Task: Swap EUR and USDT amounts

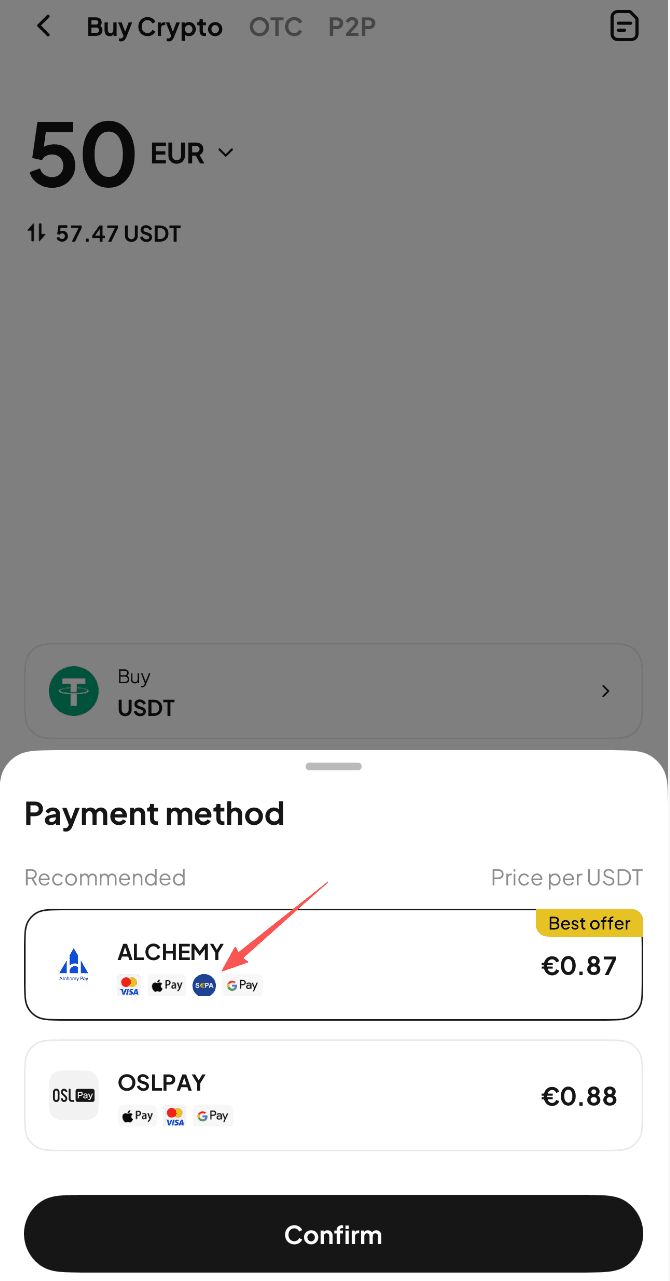Action: click(37, 234)
